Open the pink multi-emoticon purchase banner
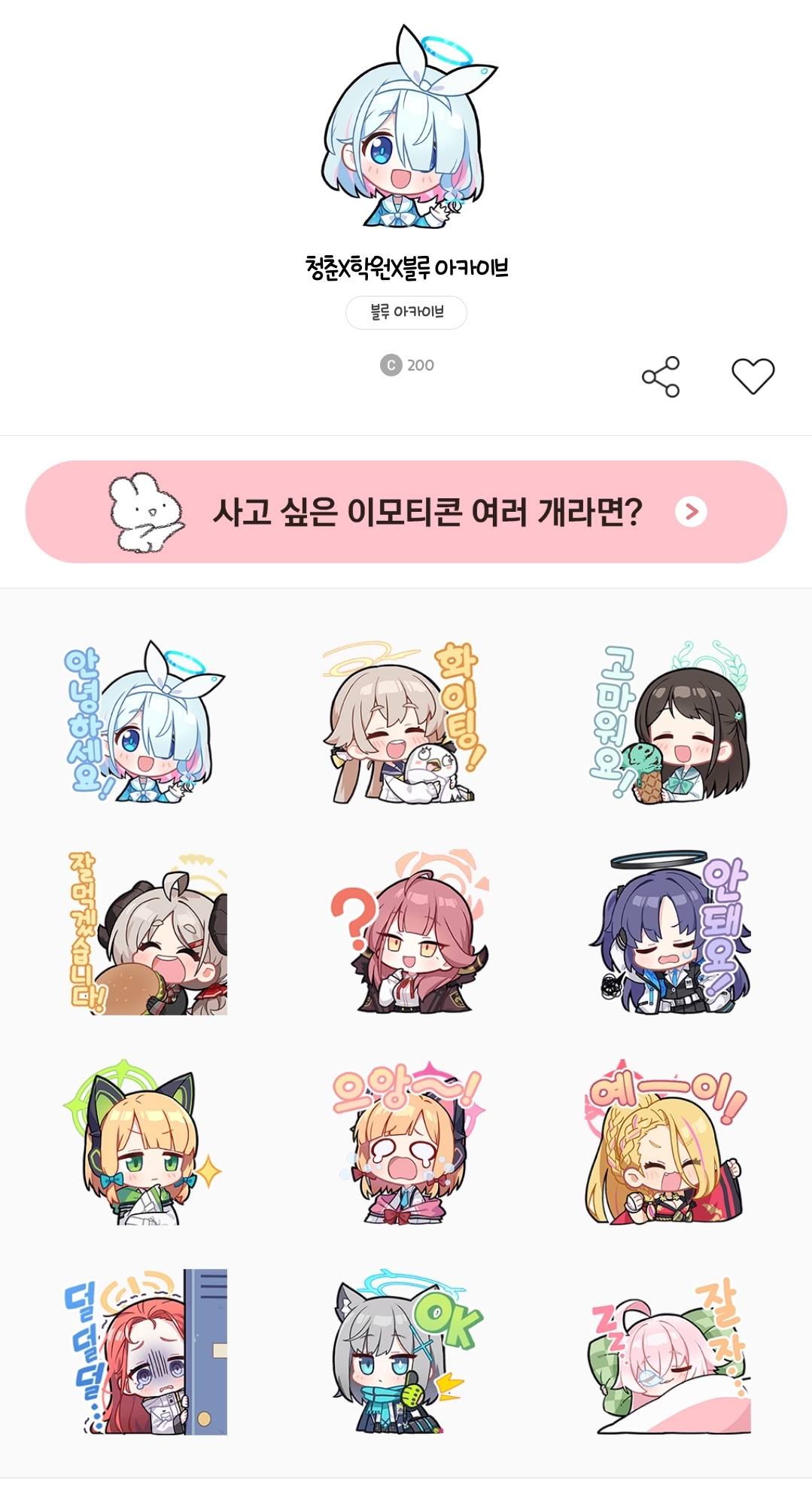Screen dimensions: 812x1485 [x=406, y=512]
